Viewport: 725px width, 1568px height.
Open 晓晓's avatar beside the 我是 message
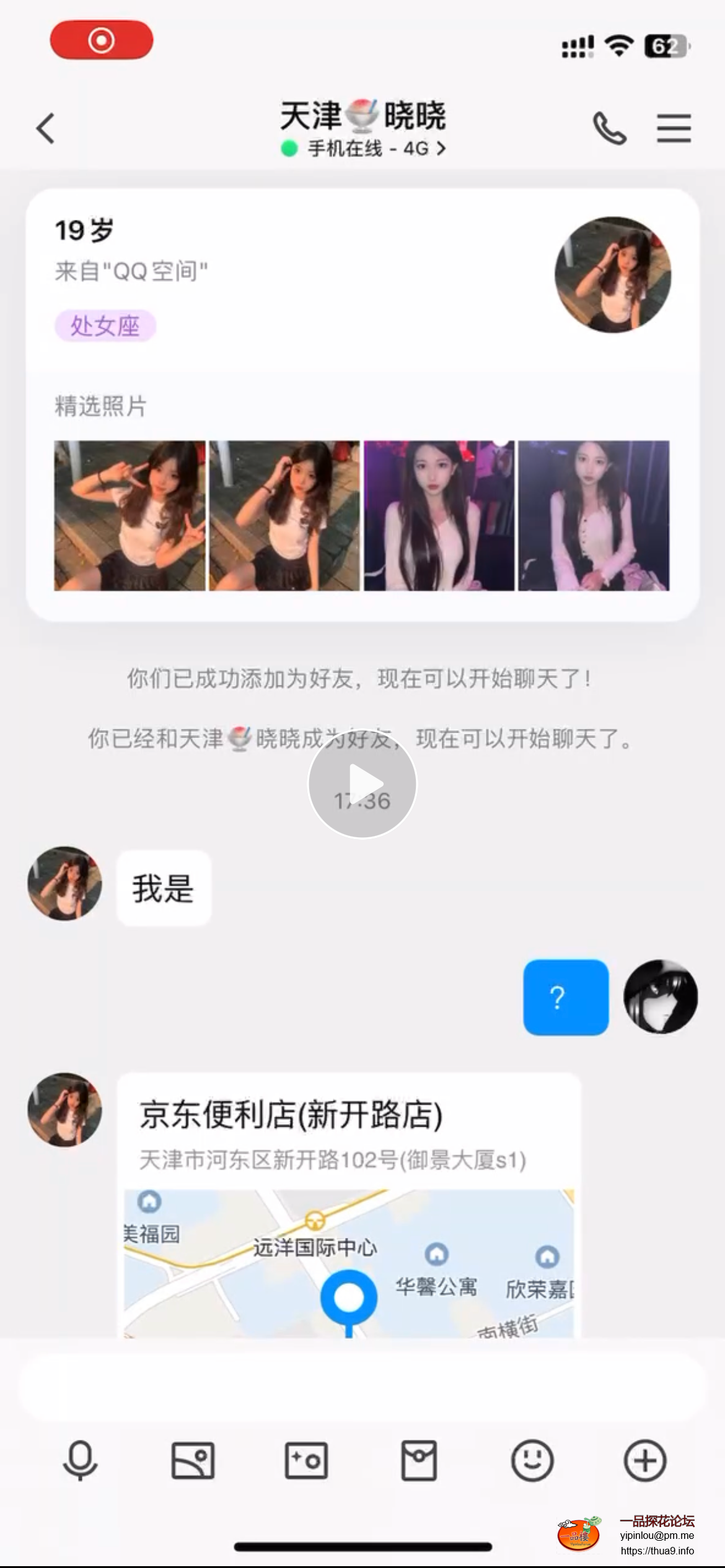pos(64,883)
